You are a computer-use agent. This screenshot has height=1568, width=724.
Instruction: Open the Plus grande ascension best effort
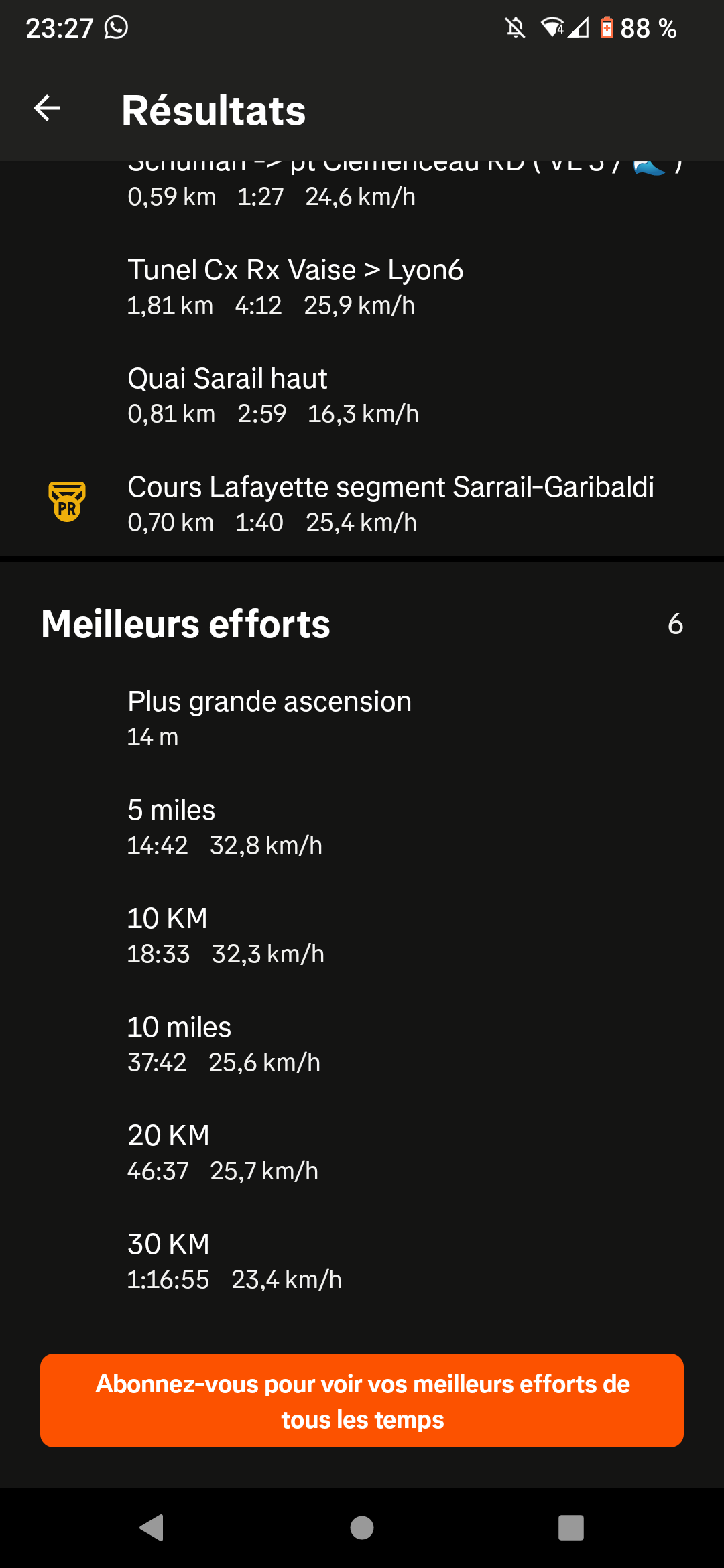click(x=362, y=718)
